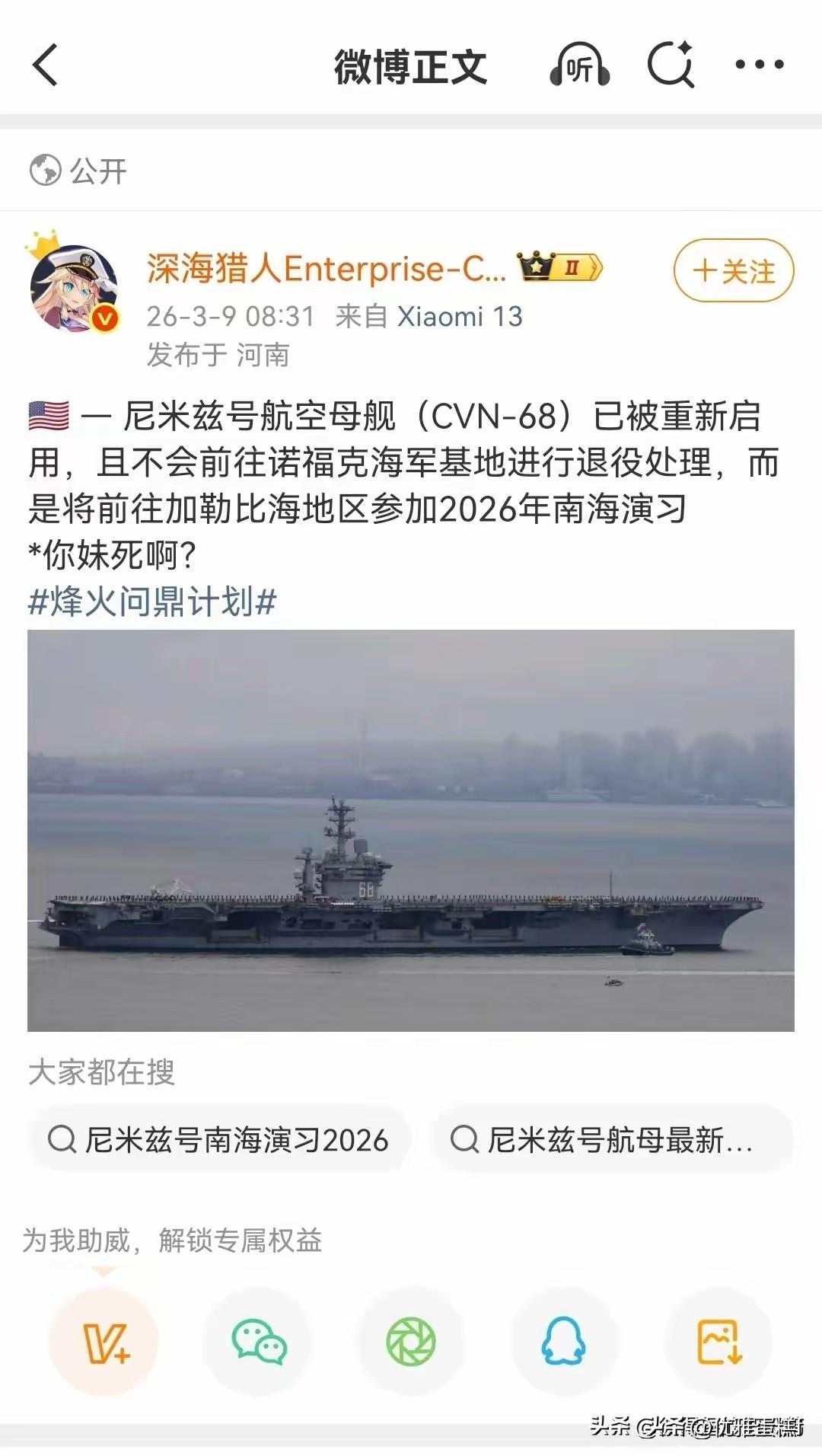The height and width of the screenshot is (1456, 822).
Task: Save the post image using download icon
Action: (717, 1343)
